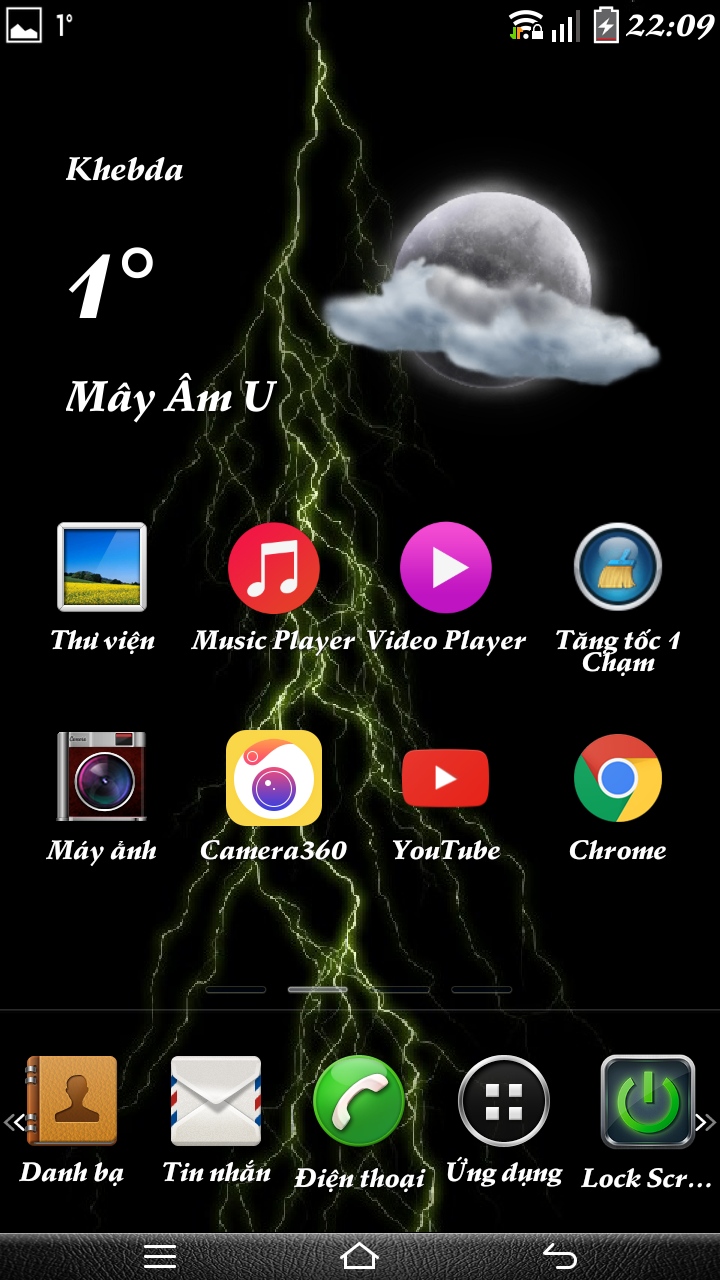Viewport: 720px width, 1280px height.
Task: Tap the home button in navigation bar
Action: [x=359, y=1255]
